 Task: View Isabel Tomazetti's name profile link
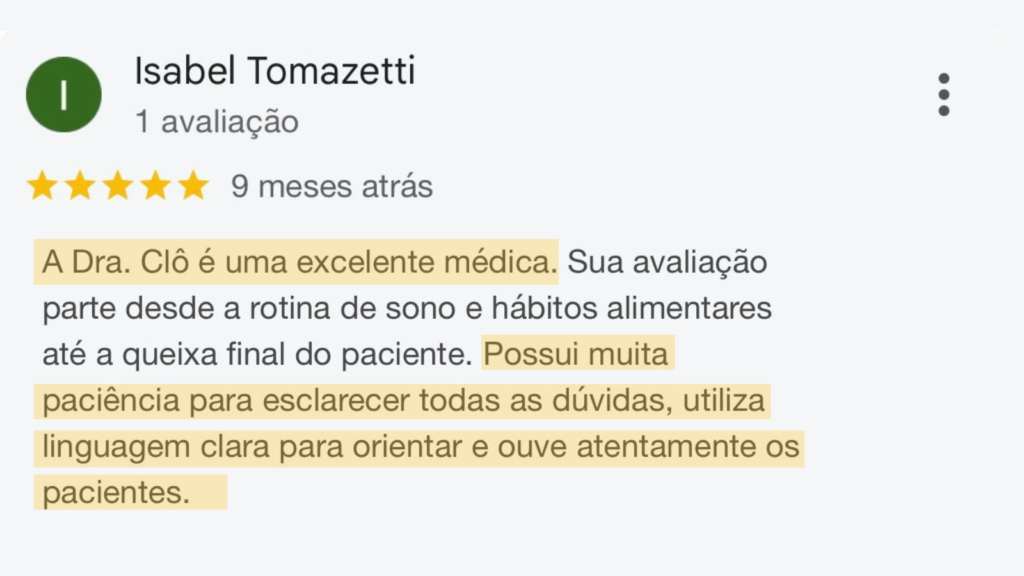point(274,71)
